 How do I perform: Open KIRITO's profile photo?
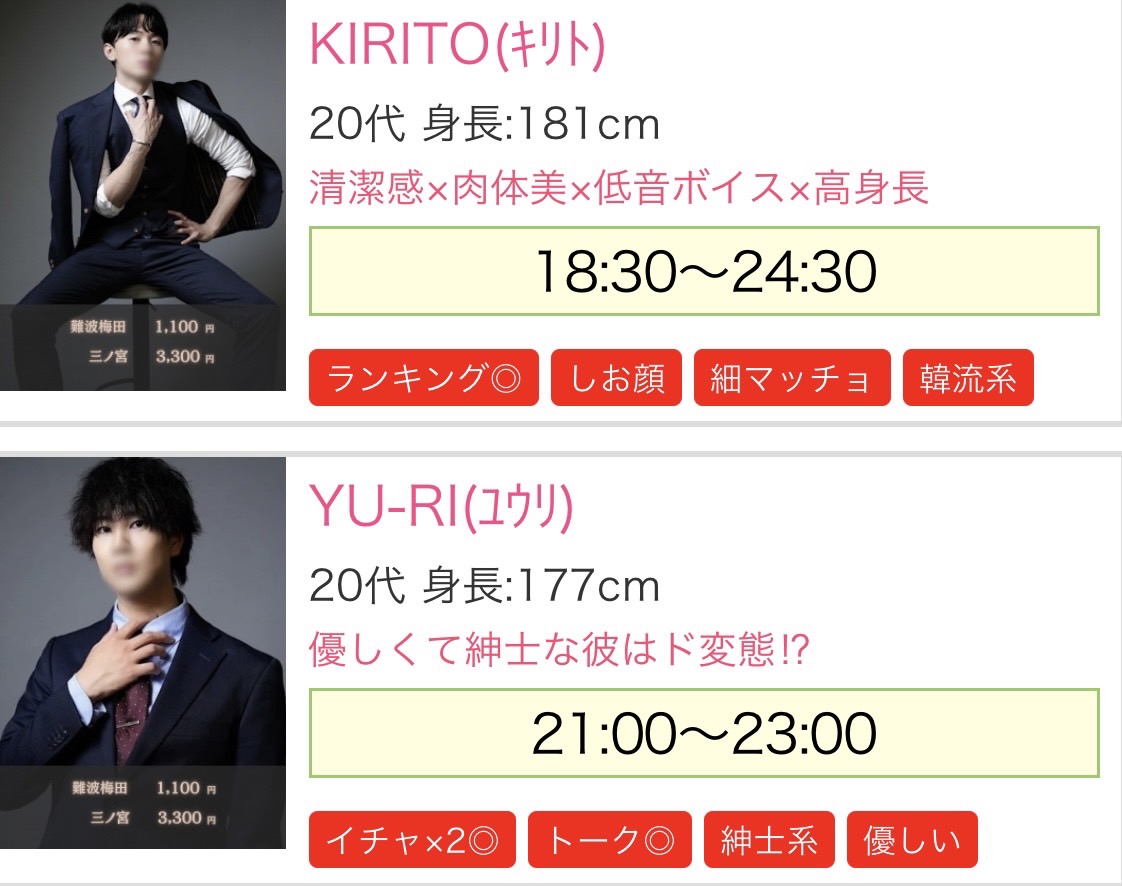point(142,195)
